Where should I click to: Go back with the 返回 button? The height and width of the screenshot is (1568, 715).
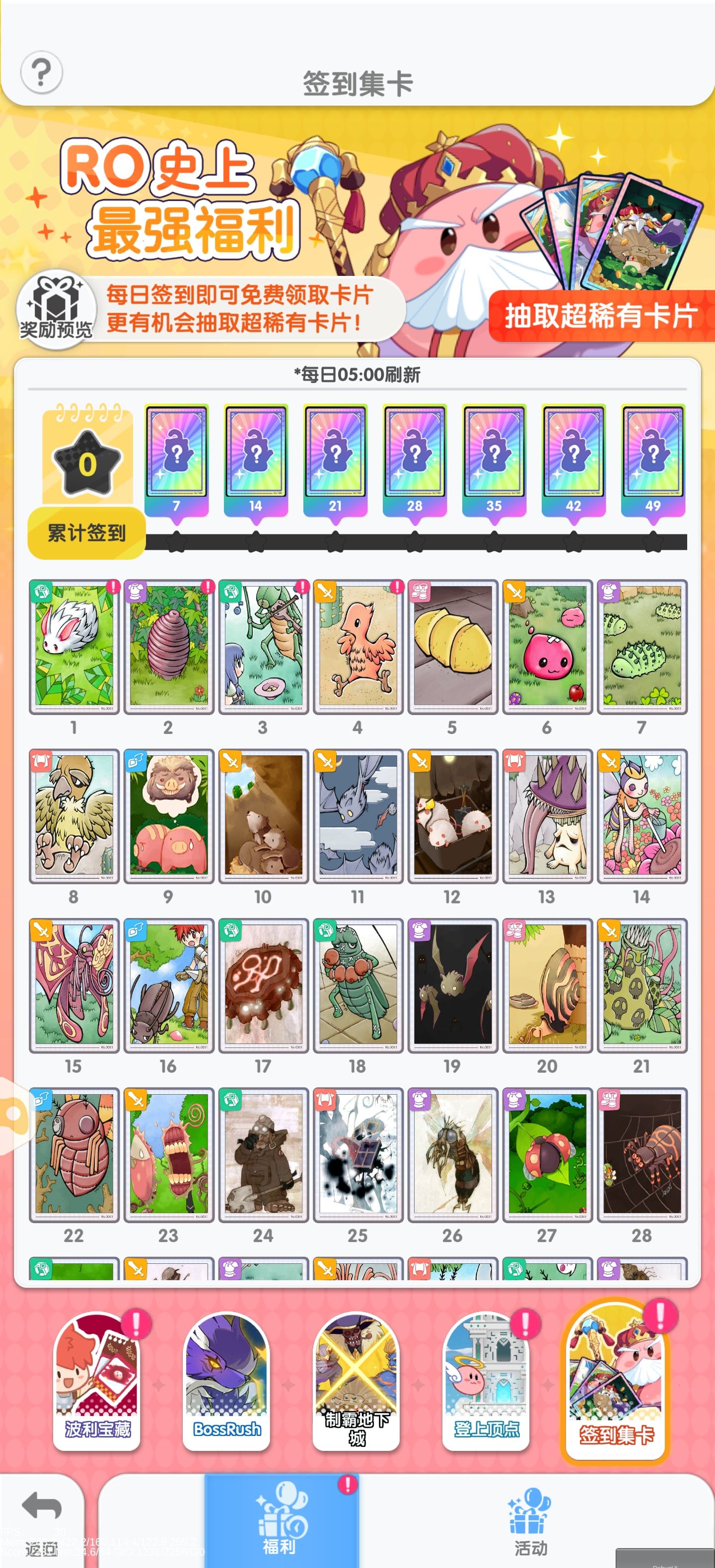(41, 1519)
